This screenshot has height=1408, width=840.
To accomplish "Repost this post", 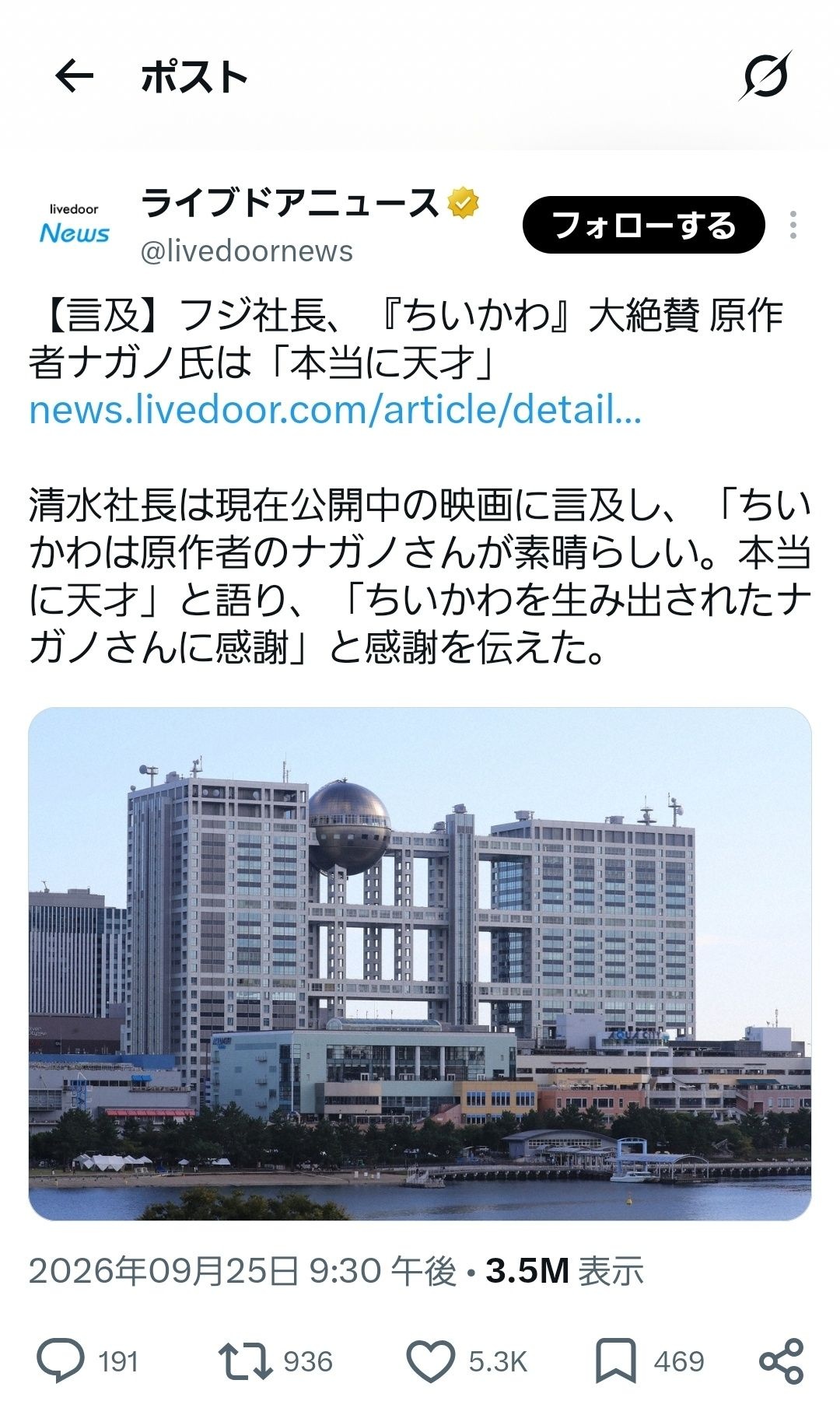I will (x=245, y=1361).
